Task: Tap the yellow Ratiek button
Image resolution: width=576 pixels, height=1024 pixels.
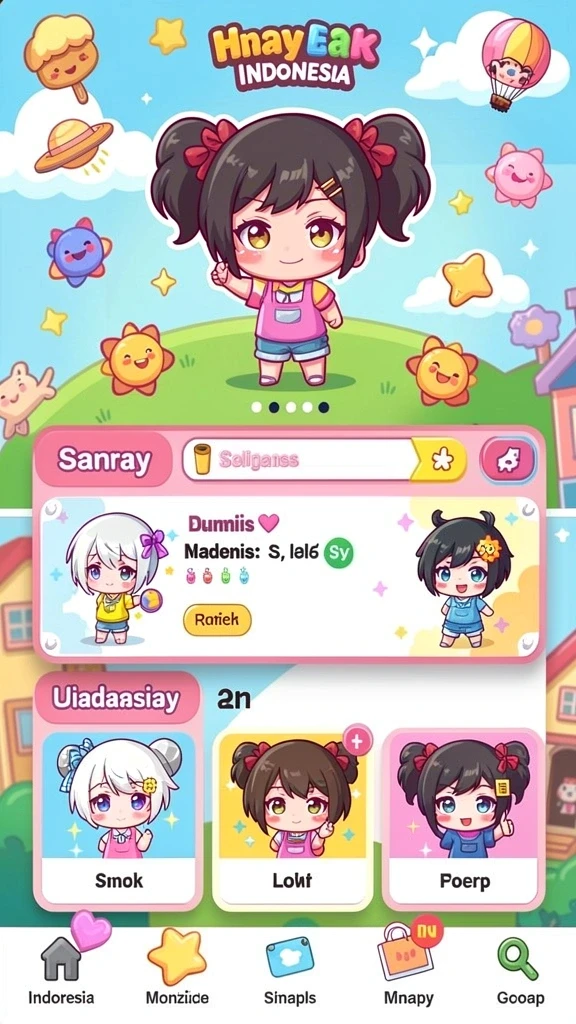Action: (217, 620)
